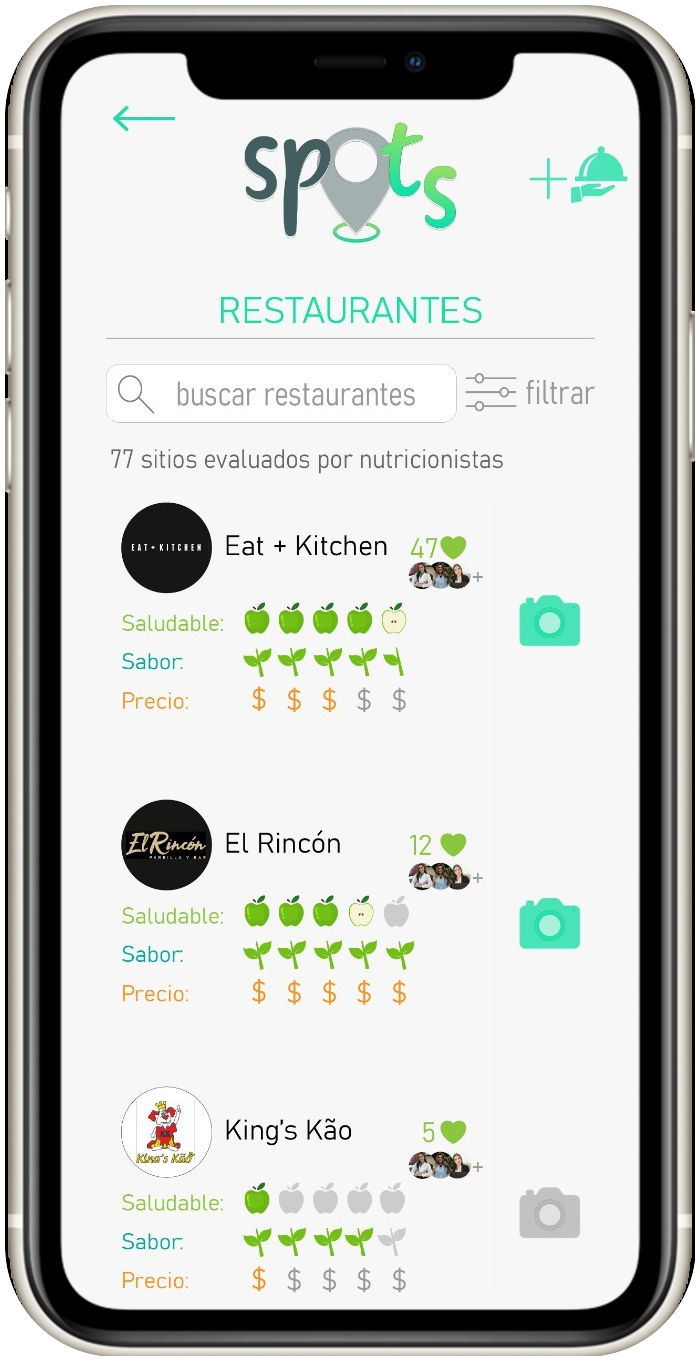700x1361 pixels.
Task: Go back using the arrow icon
Action: tap(143, 119)
